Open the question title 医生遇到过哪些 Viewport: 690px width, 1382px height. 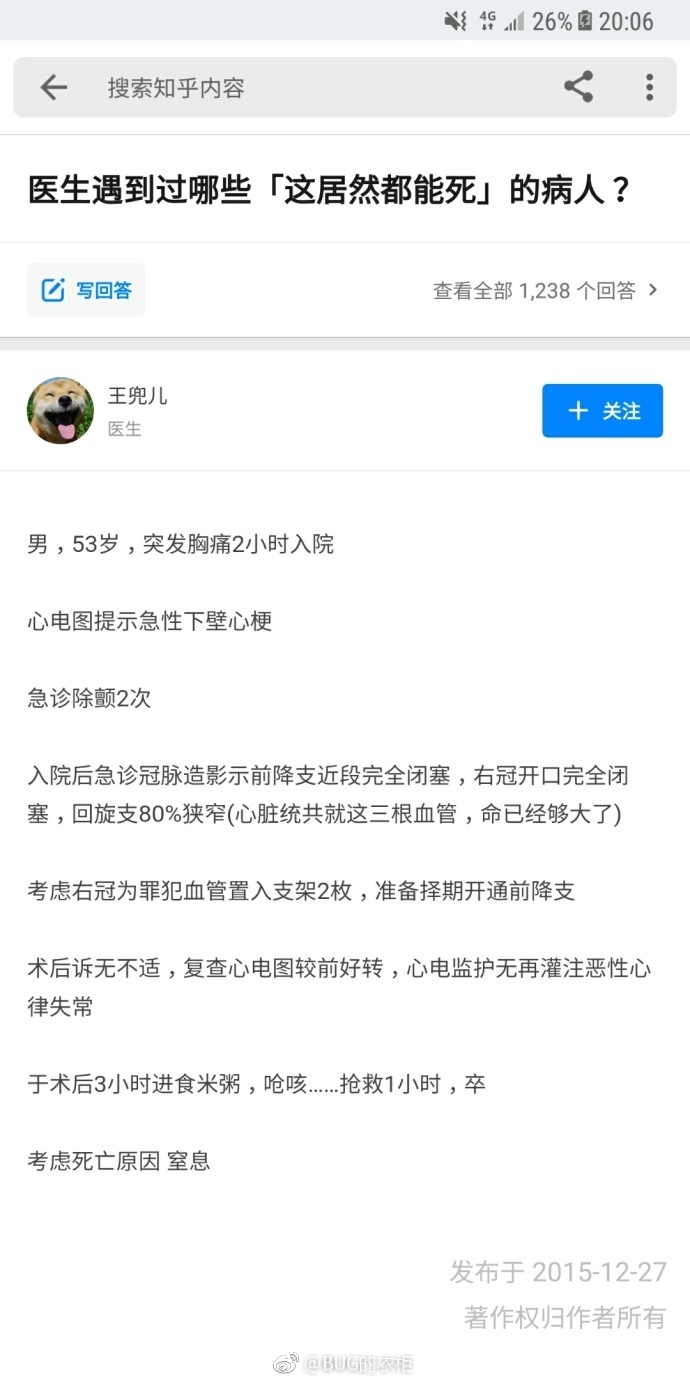tap(330, 190)
